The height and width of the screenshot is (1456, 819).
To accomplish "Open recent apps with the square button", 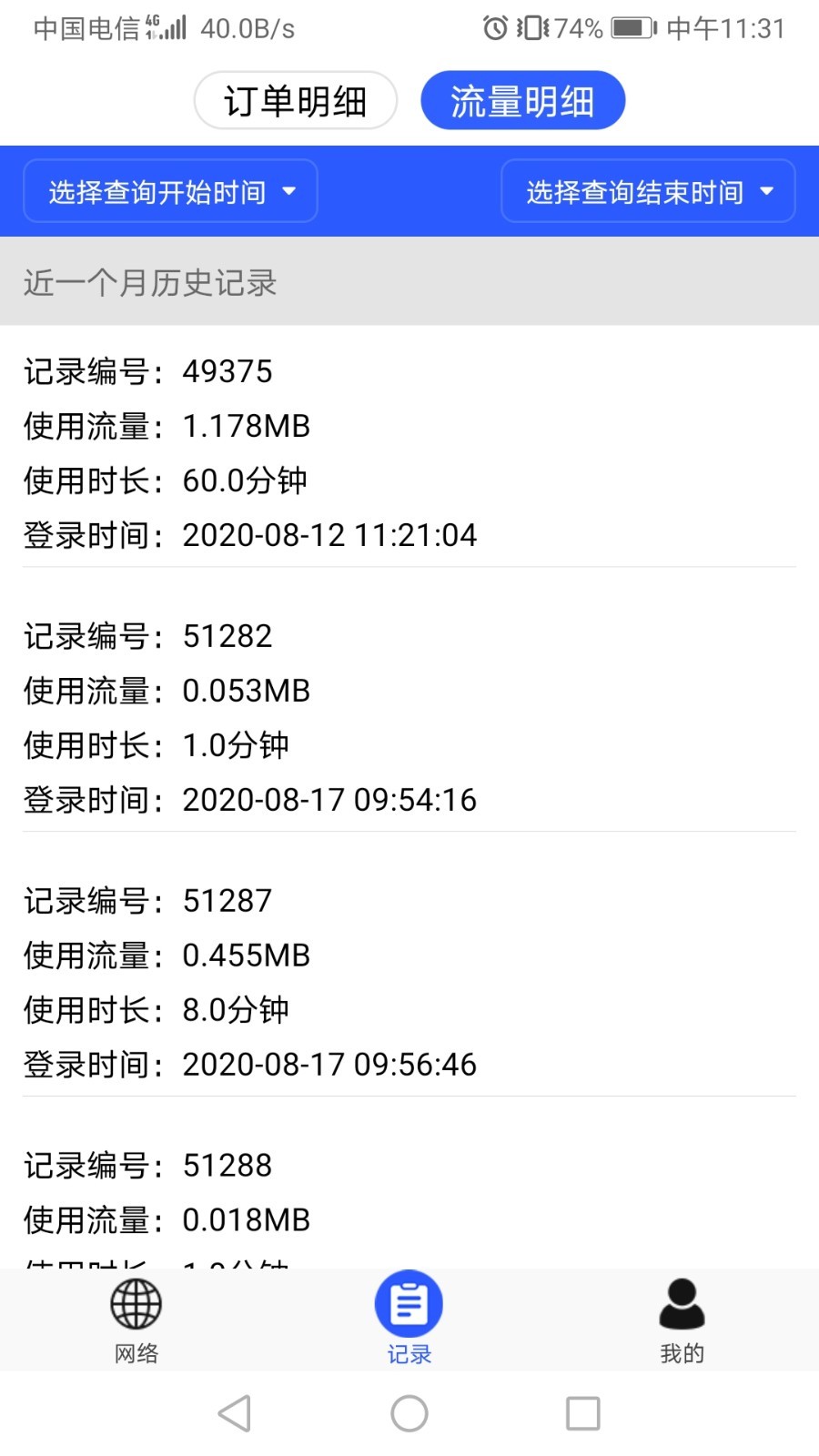I will click(581, 1413).
